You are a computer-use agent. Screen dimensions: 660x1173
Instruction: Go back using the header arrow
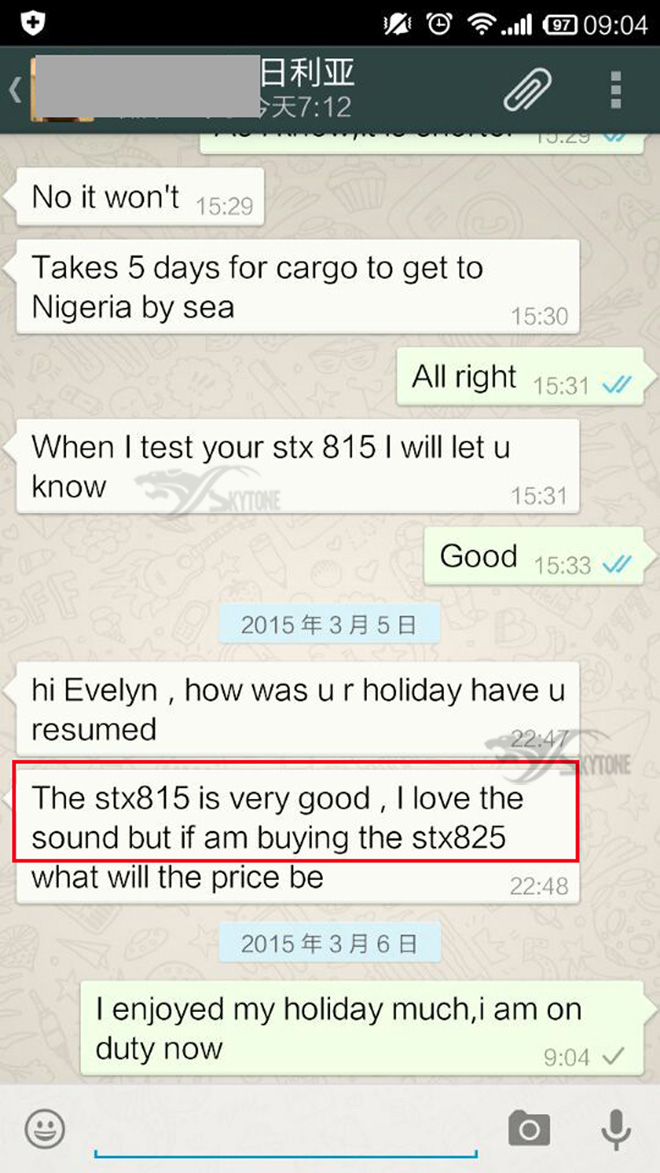[14, 89]
